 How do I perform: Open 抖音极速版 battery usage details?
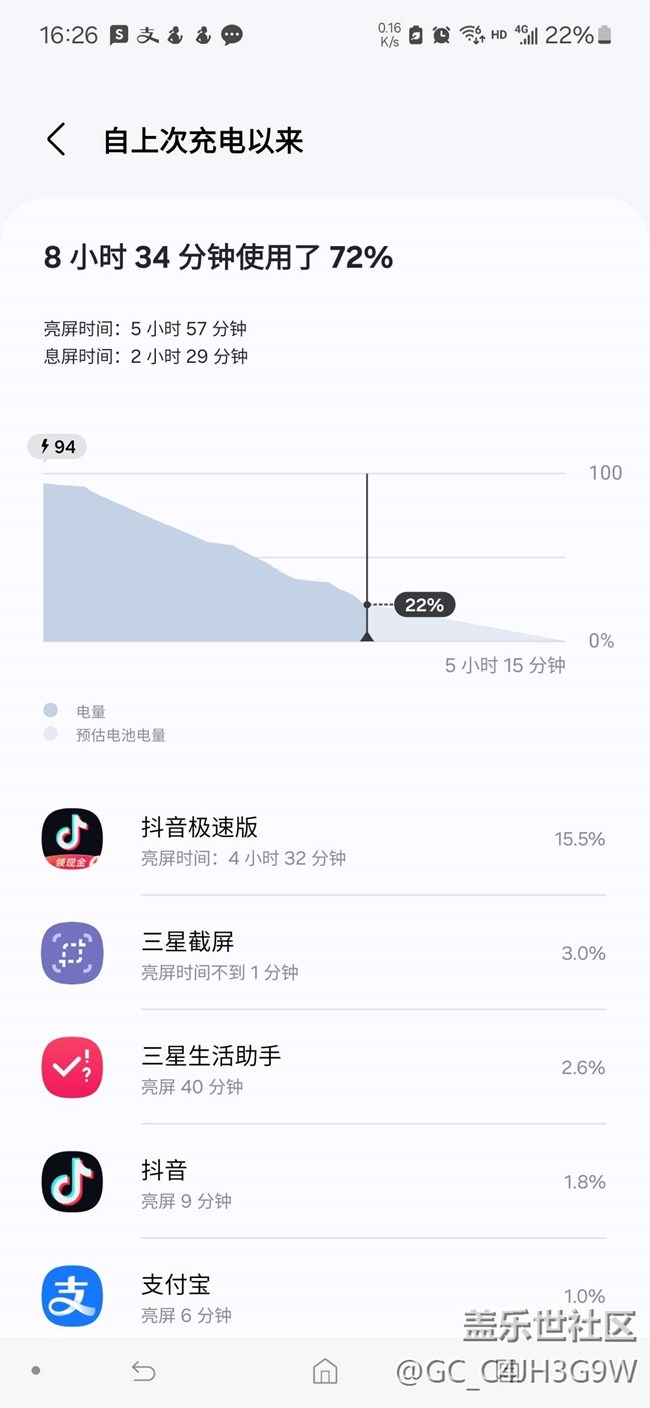click(325, 839)
